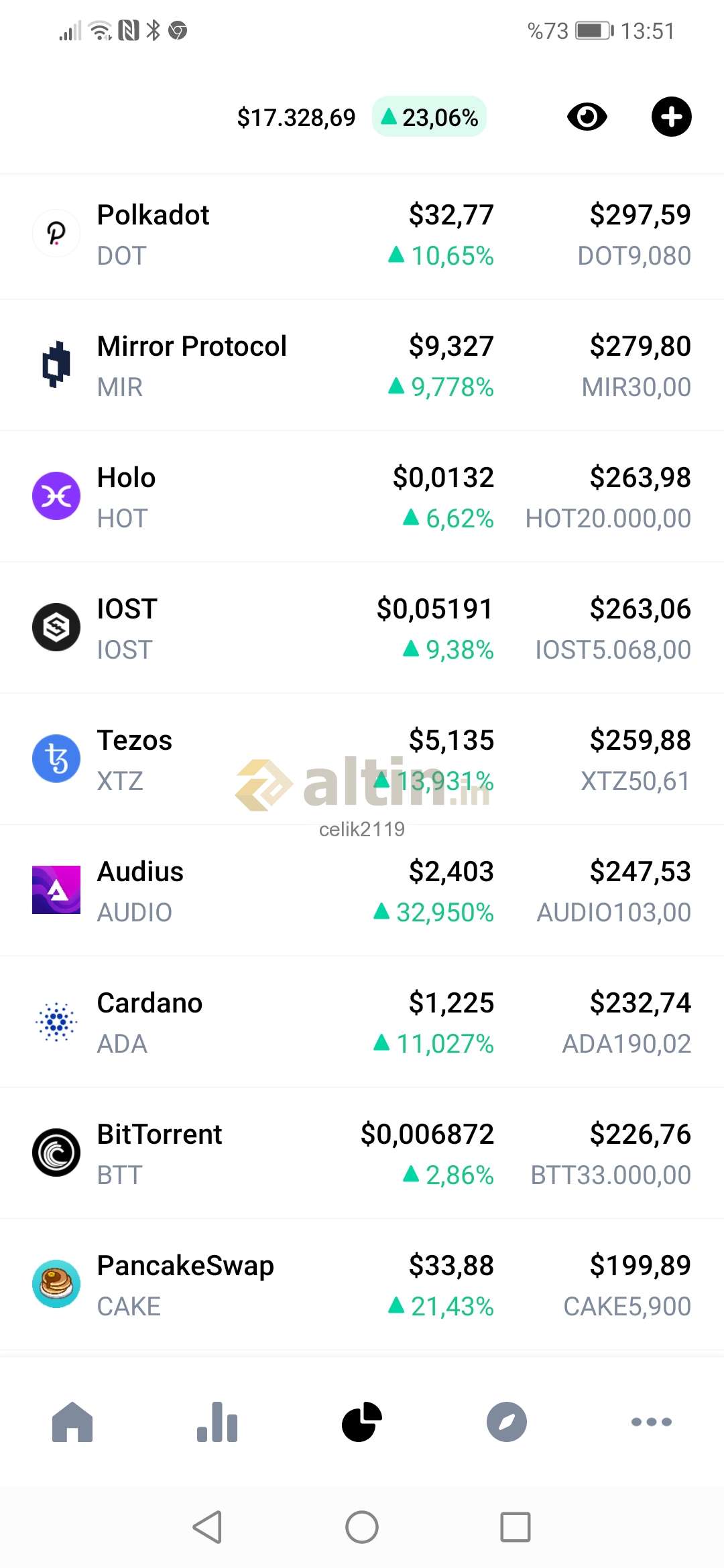Open the Polkadot holding row

pos(362,235)
